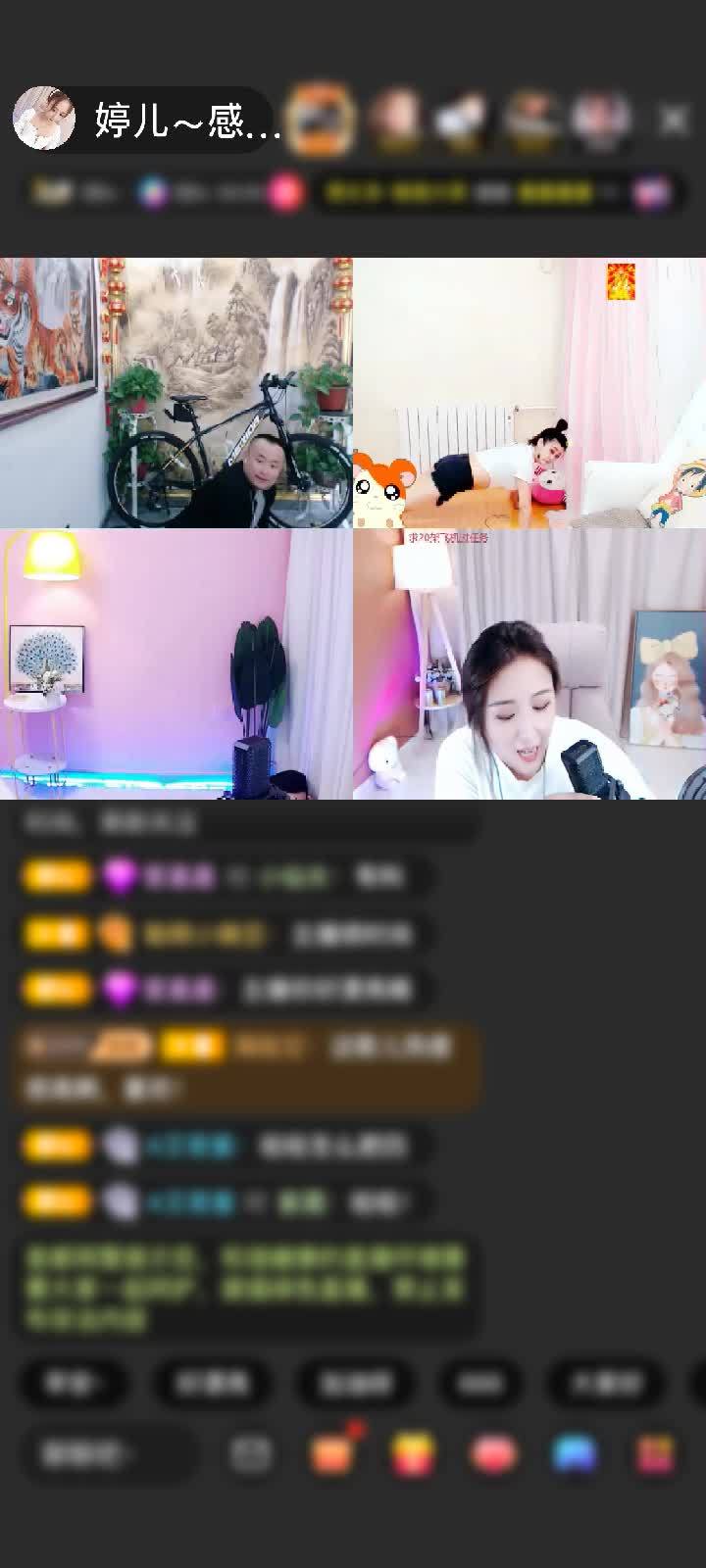706x1568 pixels.
Task: Select the first quick reply chip
Action: point(73,1383)
